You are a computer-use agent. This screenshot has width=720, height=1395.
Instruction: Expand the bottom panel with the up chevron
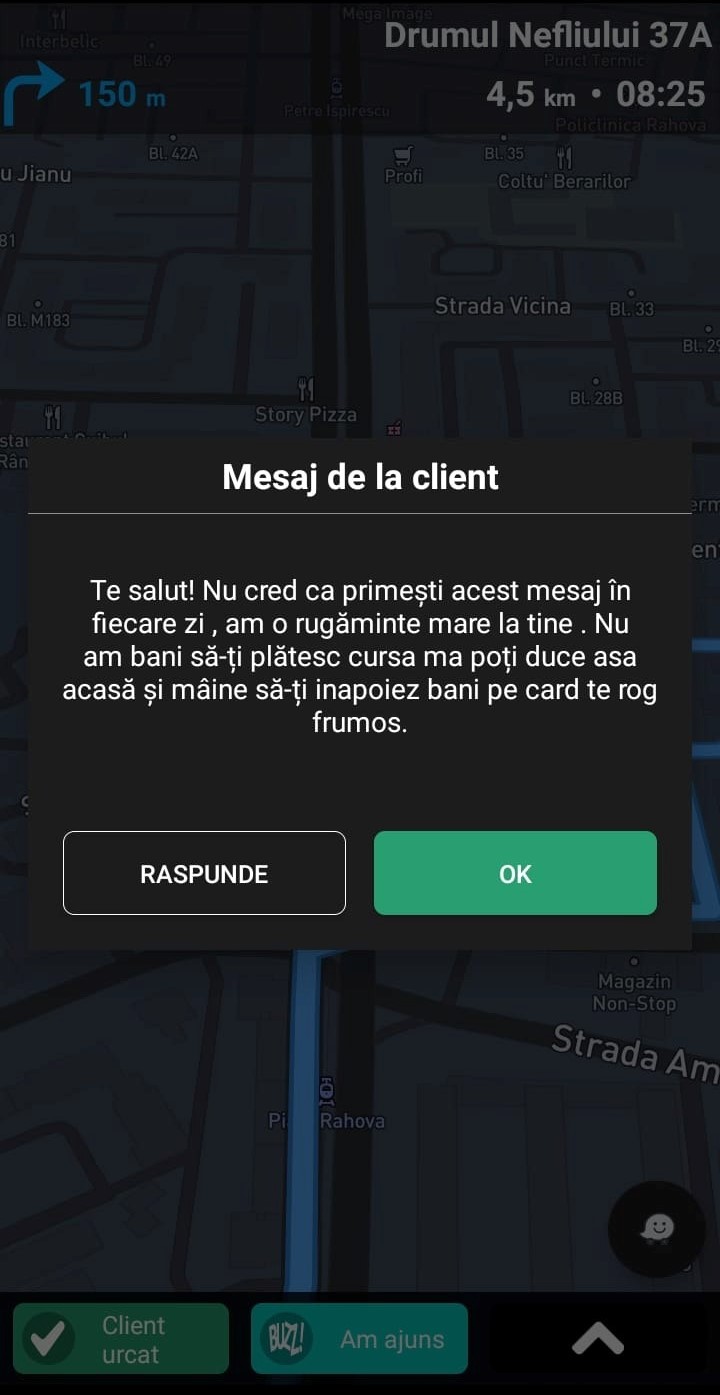coord(598,1340)
